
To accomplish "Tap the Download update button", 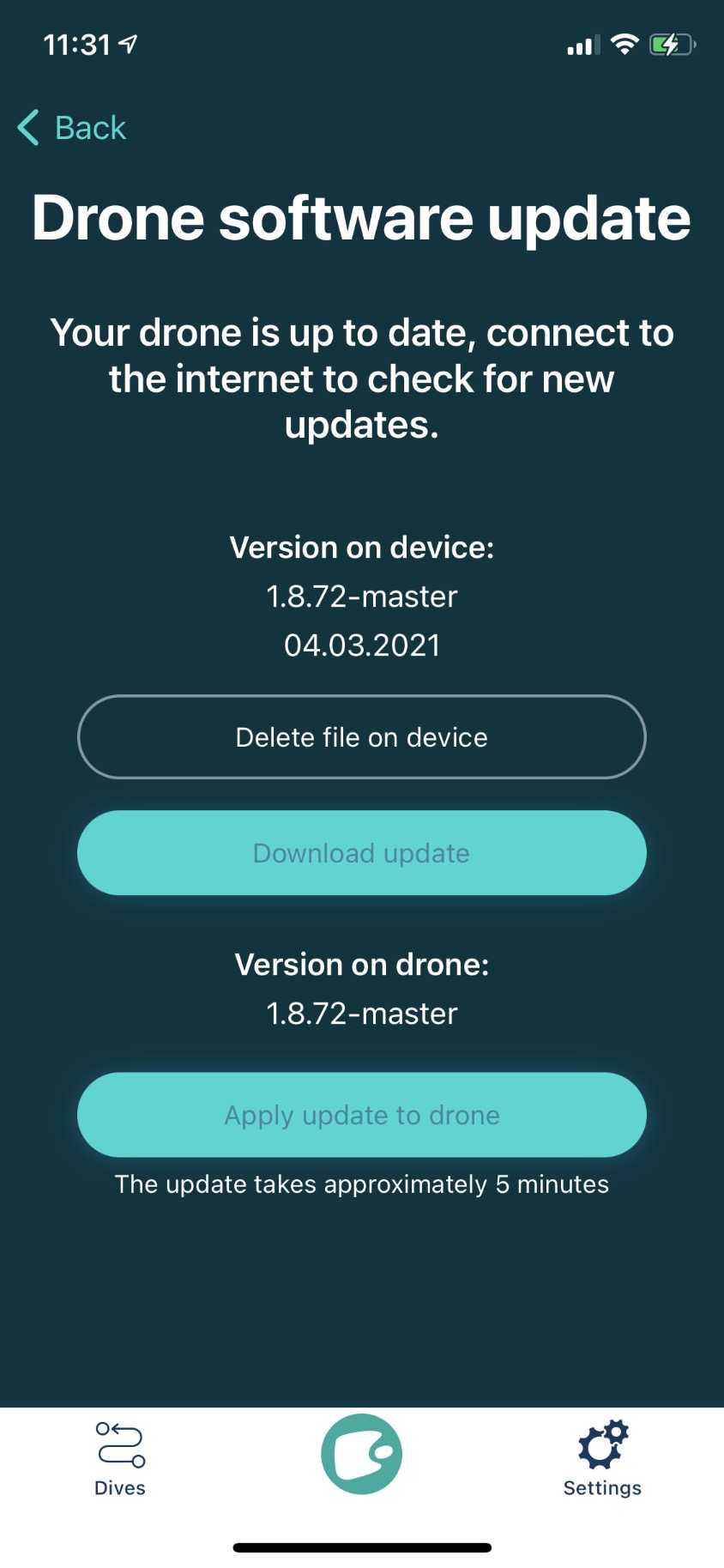I will tap(361, 853).
